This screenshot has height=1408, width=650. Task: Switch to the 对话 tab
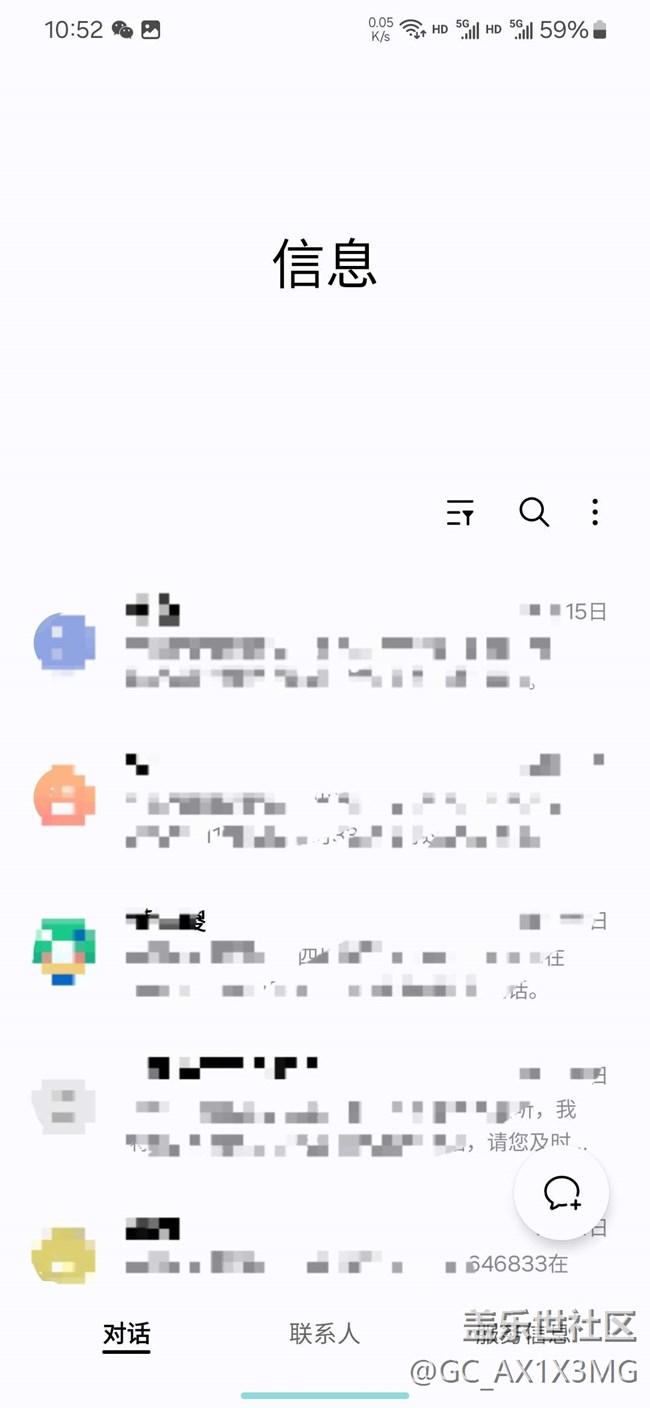click(126, 1333)
